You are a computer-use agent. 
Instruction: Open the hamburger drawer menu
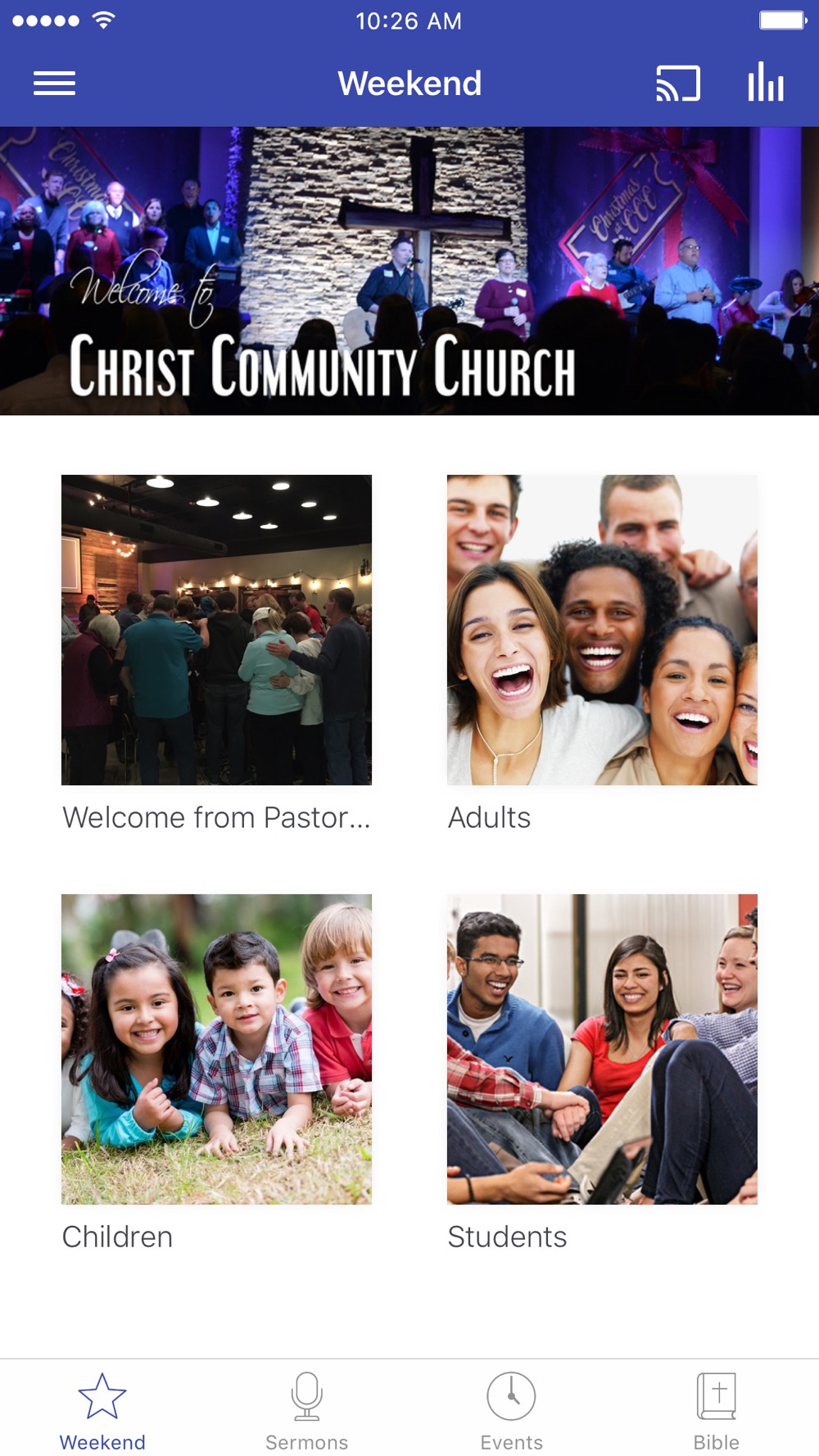point(54,84)
